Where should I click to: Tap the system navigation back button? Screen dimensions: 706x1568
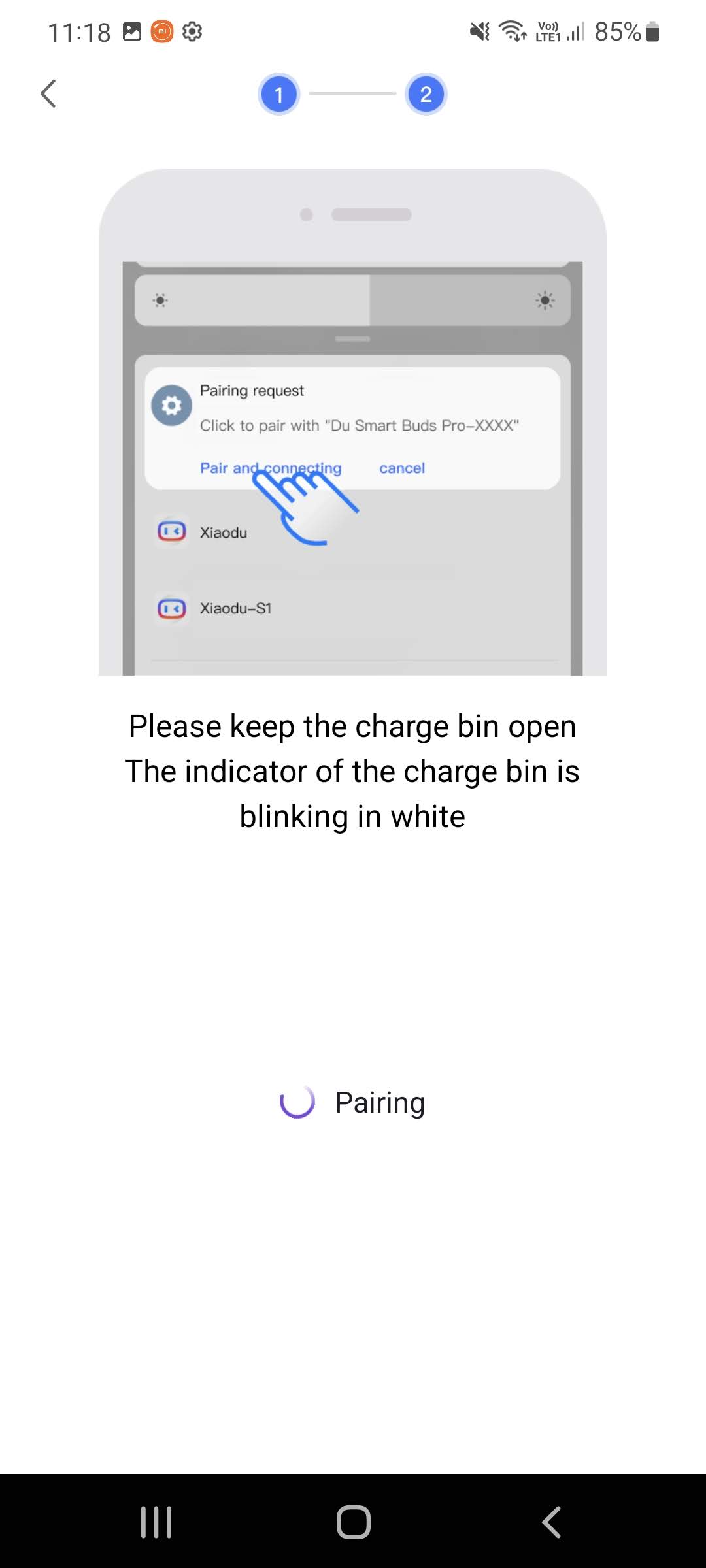pos(551,1522)
